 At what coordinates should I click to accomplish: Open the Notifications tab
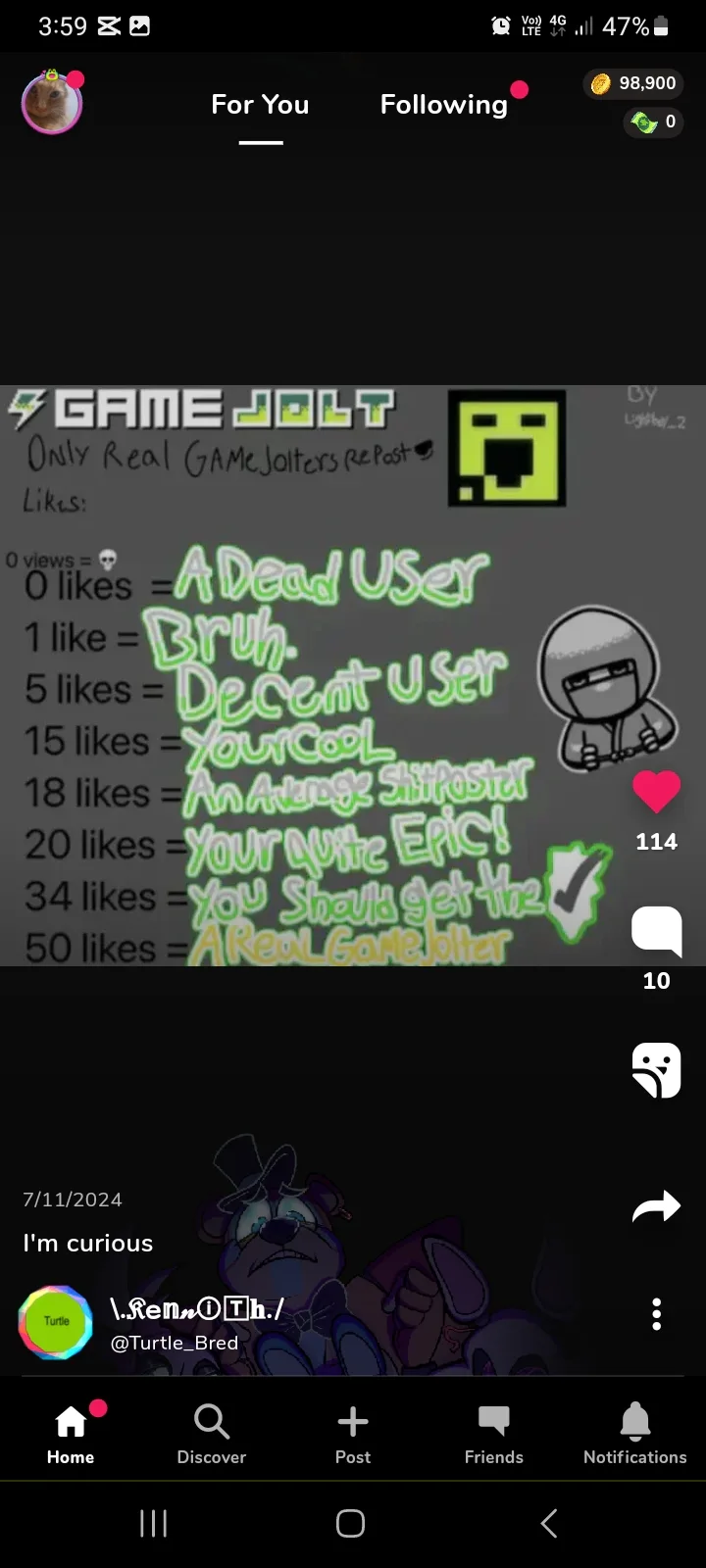(x=635, y=1434)
